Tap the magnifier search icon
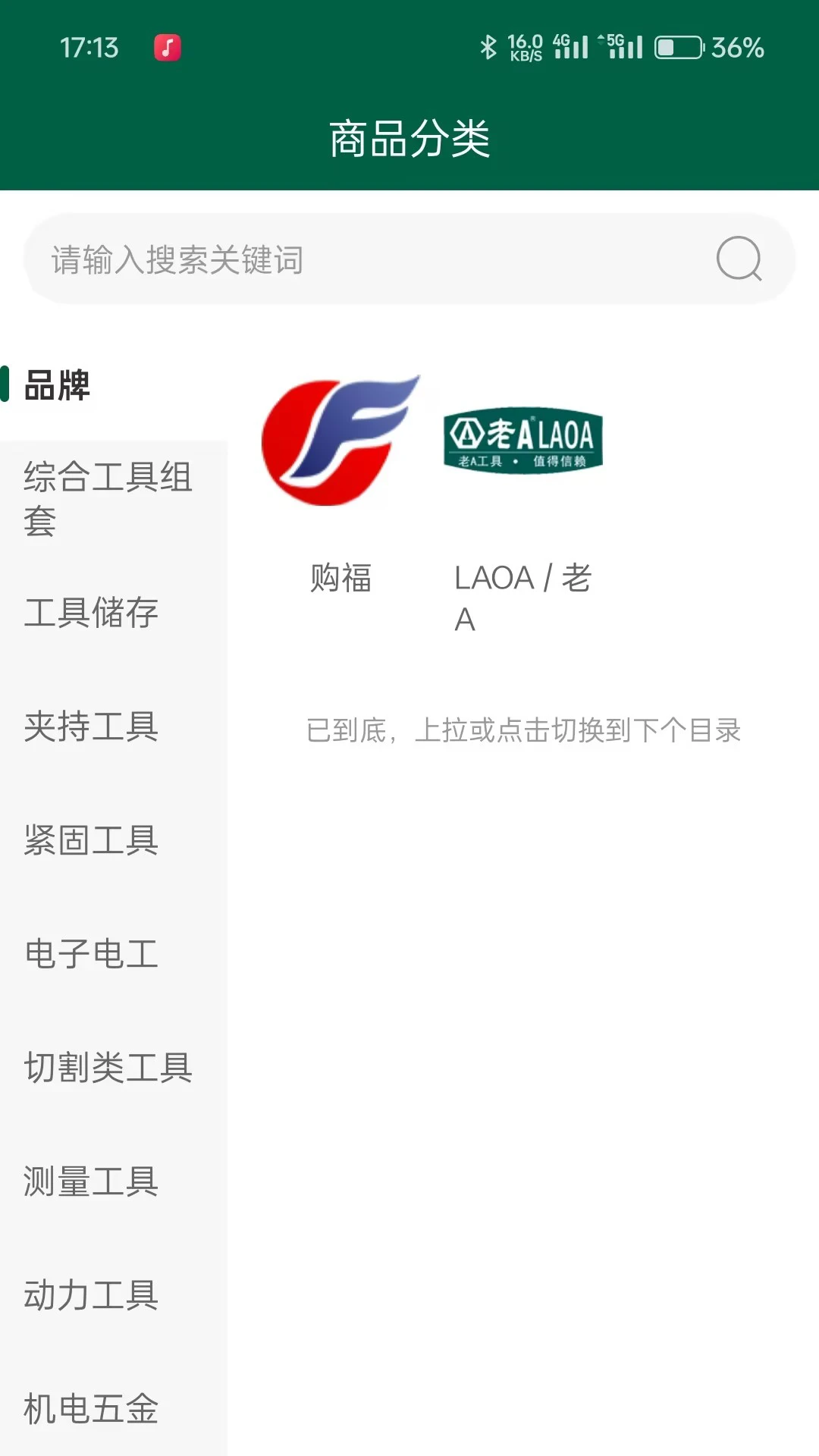This screenshot has width=819, height=1456. [739, 259]
